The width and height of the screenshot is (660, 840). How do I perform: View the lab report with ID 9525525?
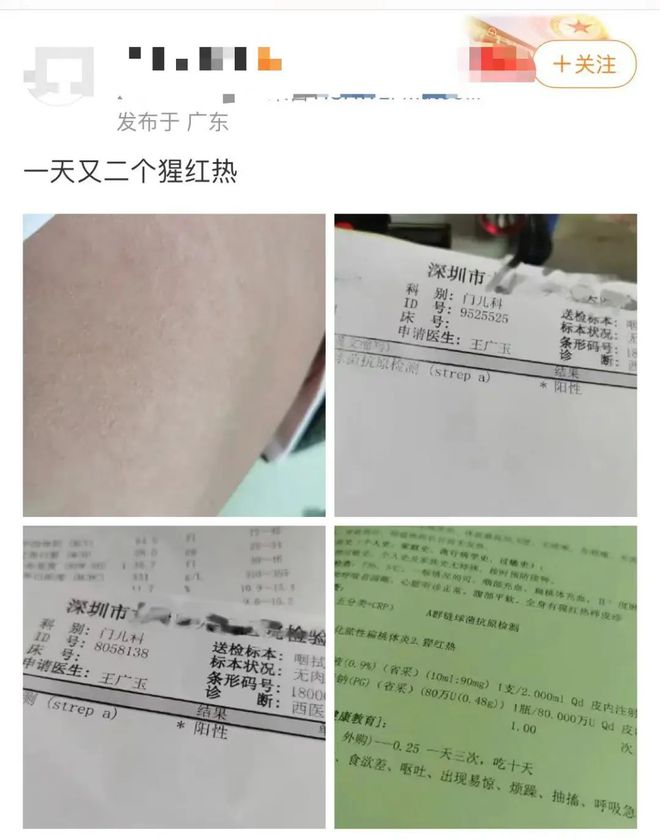point(485,365)
